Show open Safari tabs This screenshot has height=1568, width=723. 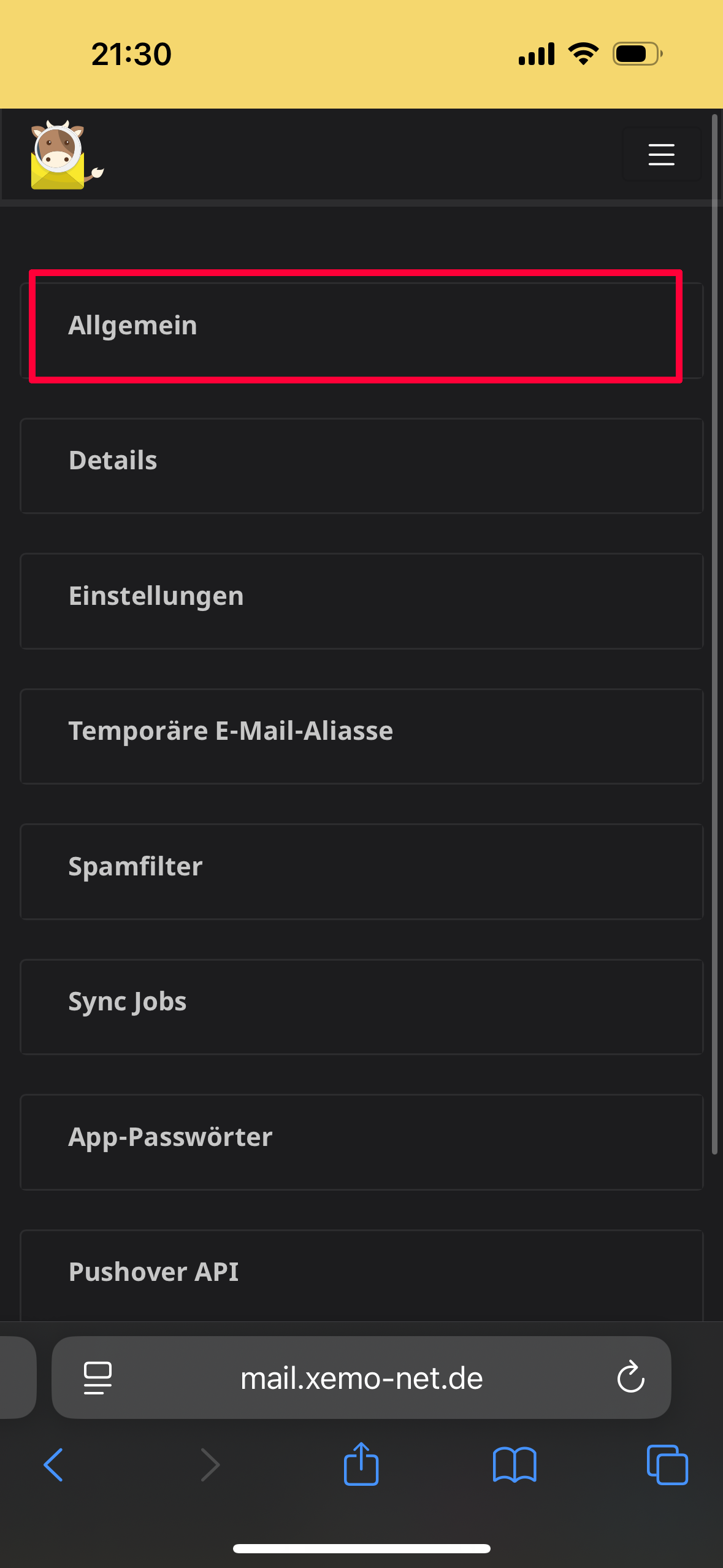(667, 1465)
